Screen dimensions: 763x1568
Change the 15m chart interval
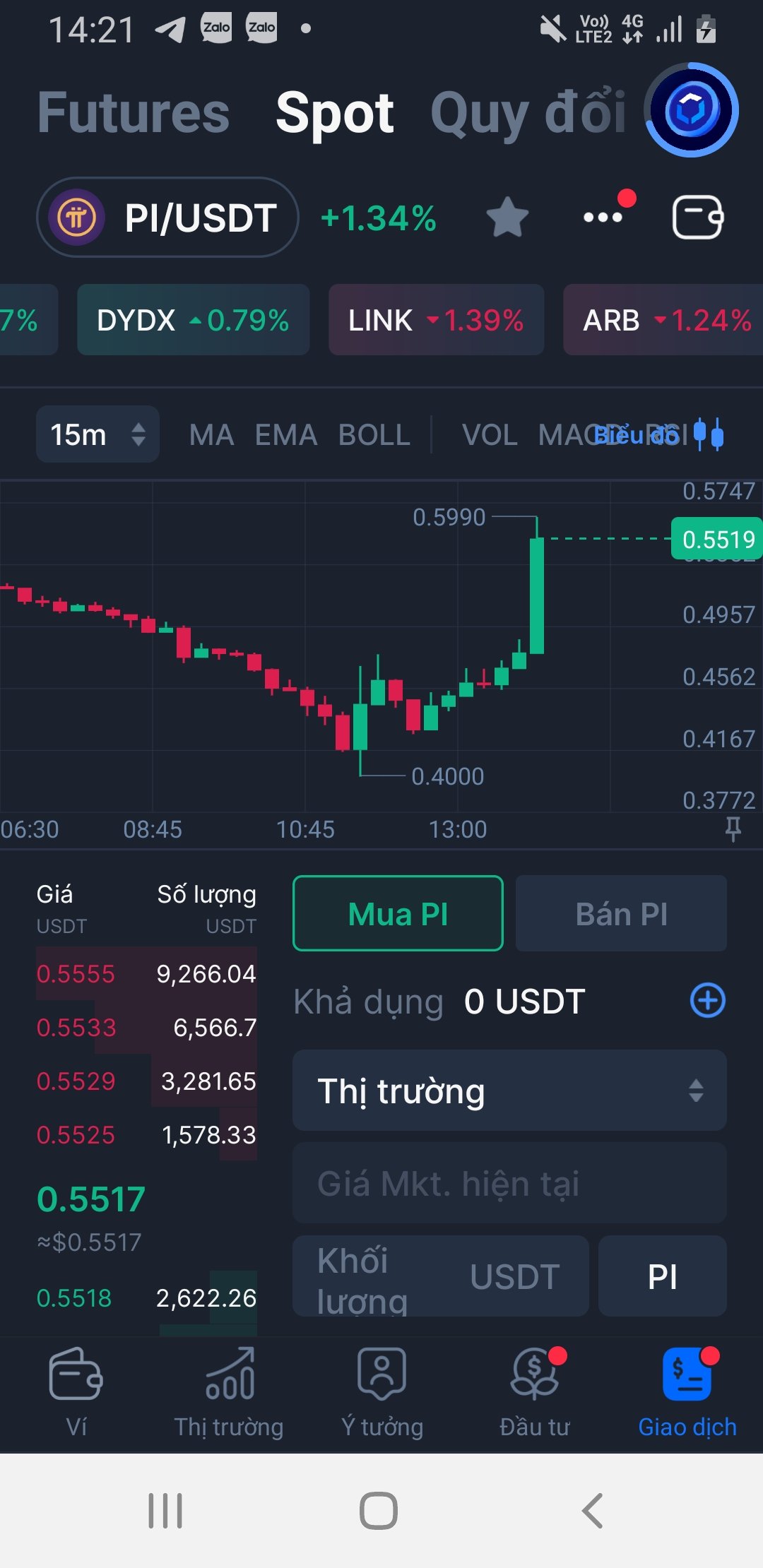coord(97,434)
